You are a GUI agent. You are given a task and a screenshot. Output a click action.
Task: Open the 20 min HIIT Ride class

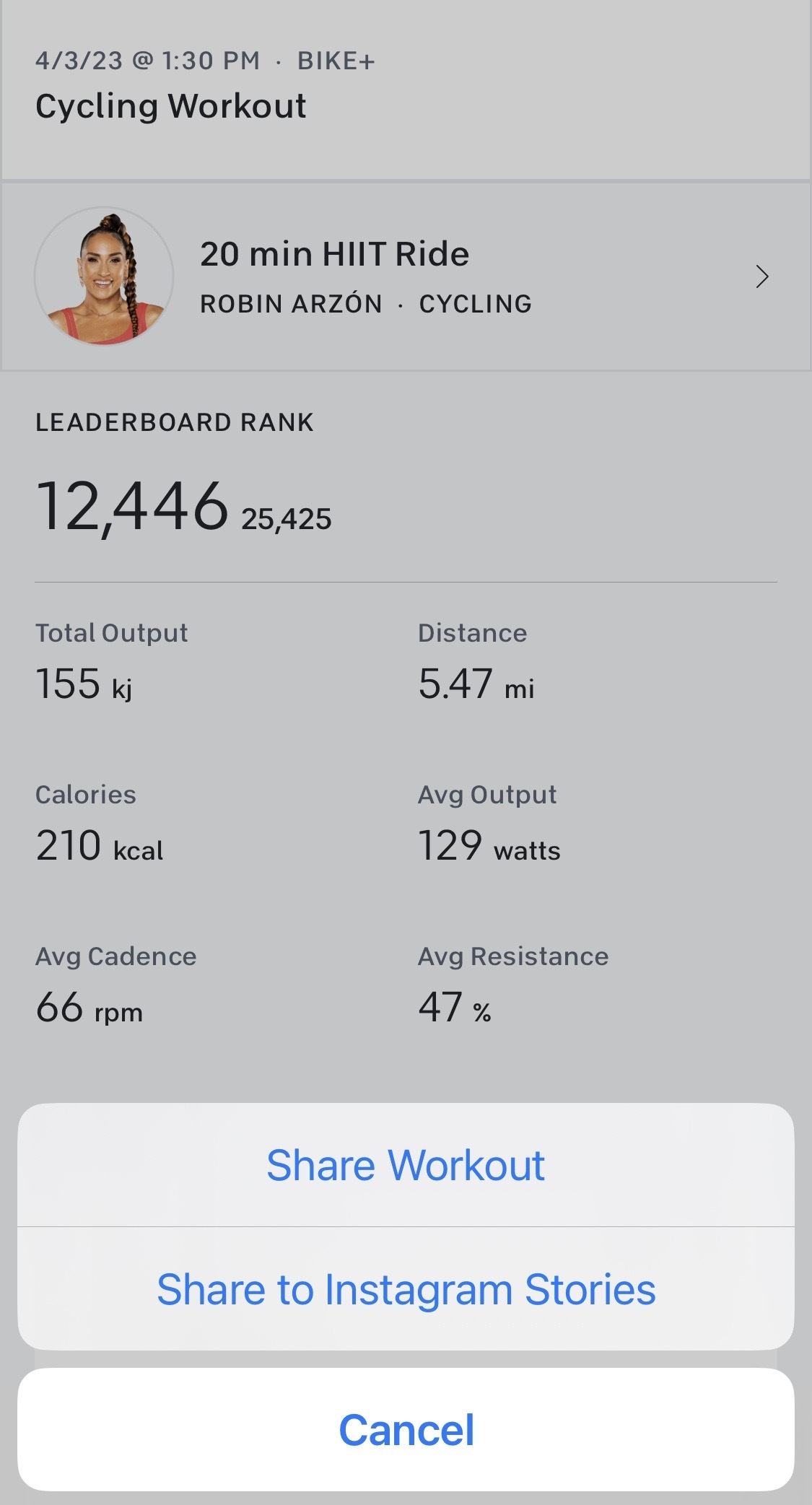[x=404, y=277]
